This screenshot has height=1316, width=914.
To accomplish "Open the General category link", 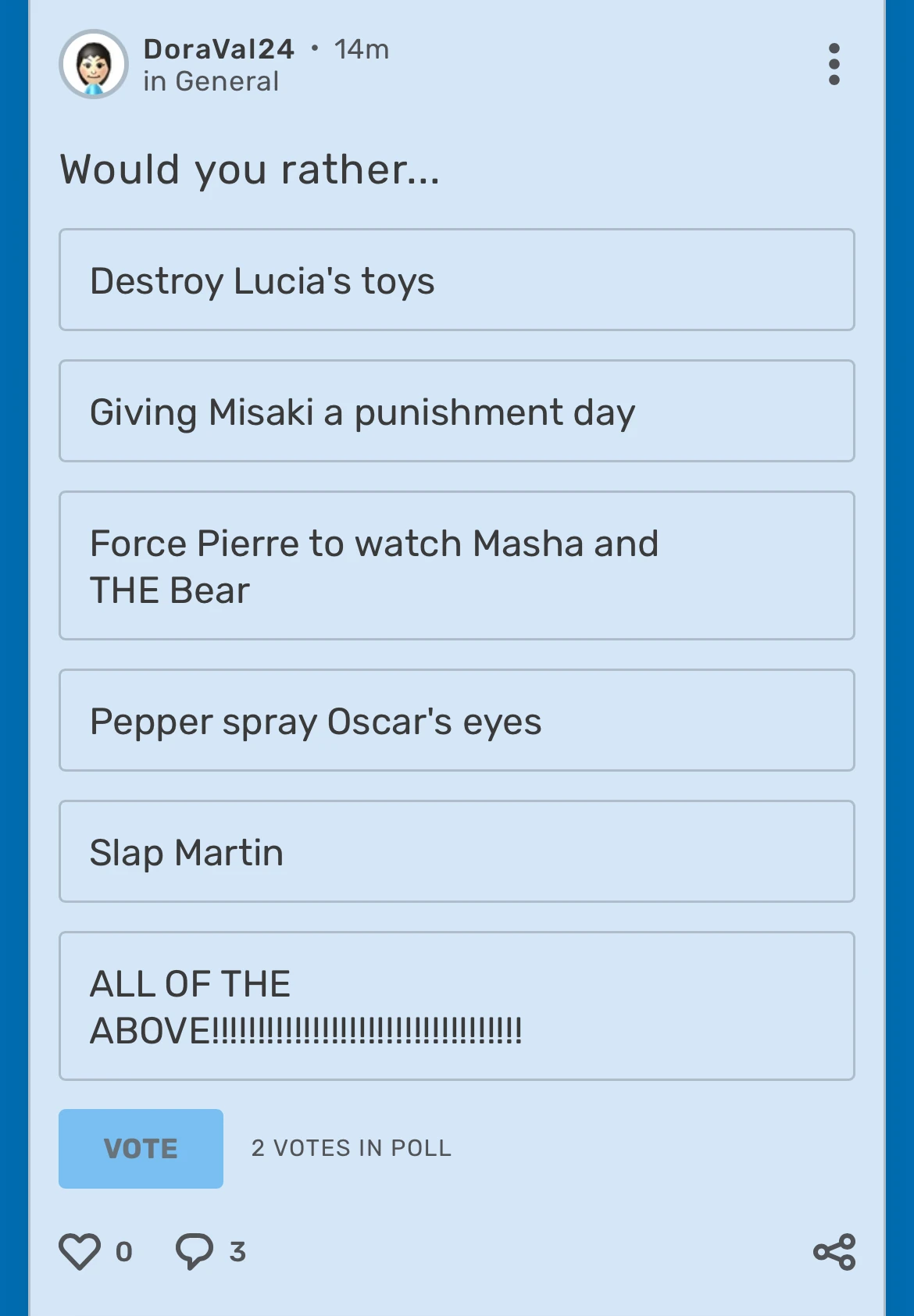I will click(x=227, y=81).
